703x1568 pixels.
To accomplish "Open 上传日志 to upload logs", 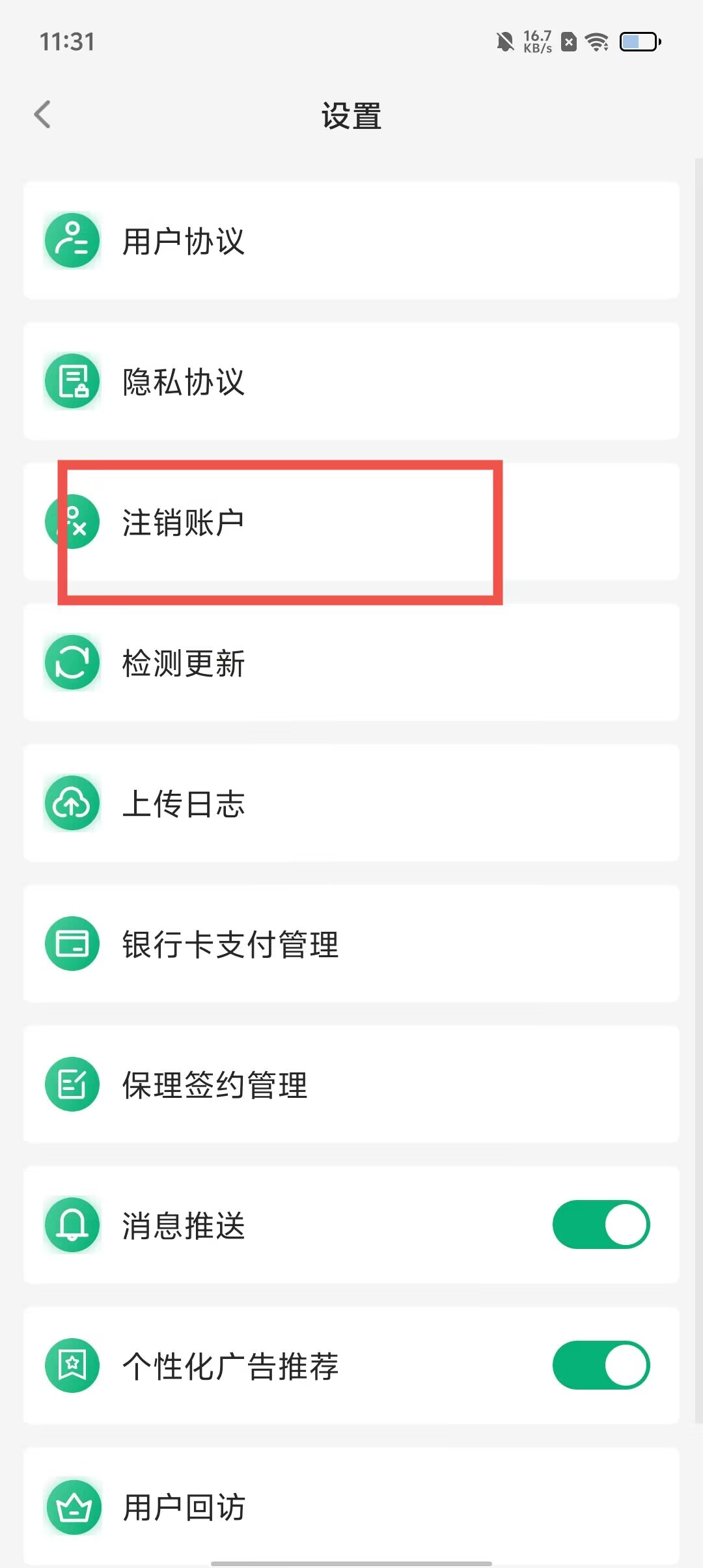I will click(351, 804).
